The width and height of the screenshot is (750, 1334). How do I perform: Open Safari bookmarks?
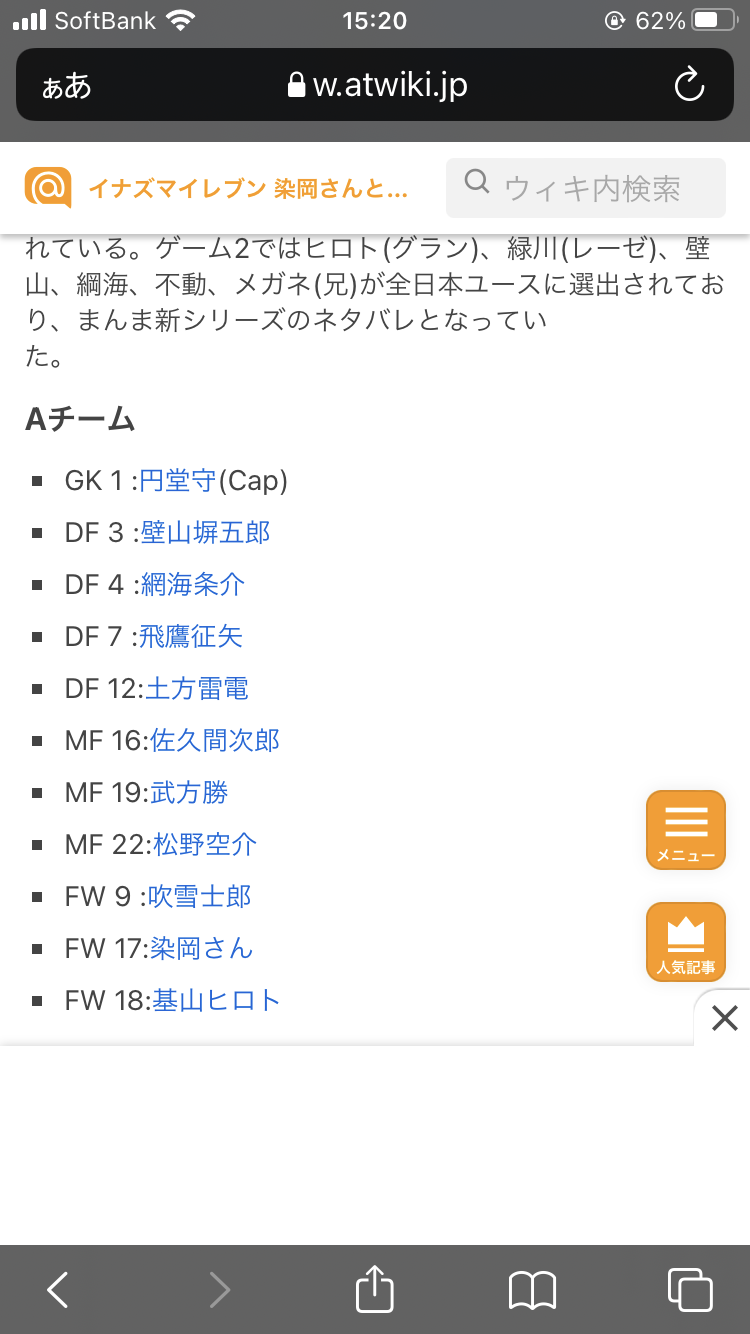tap(532, 1290)
